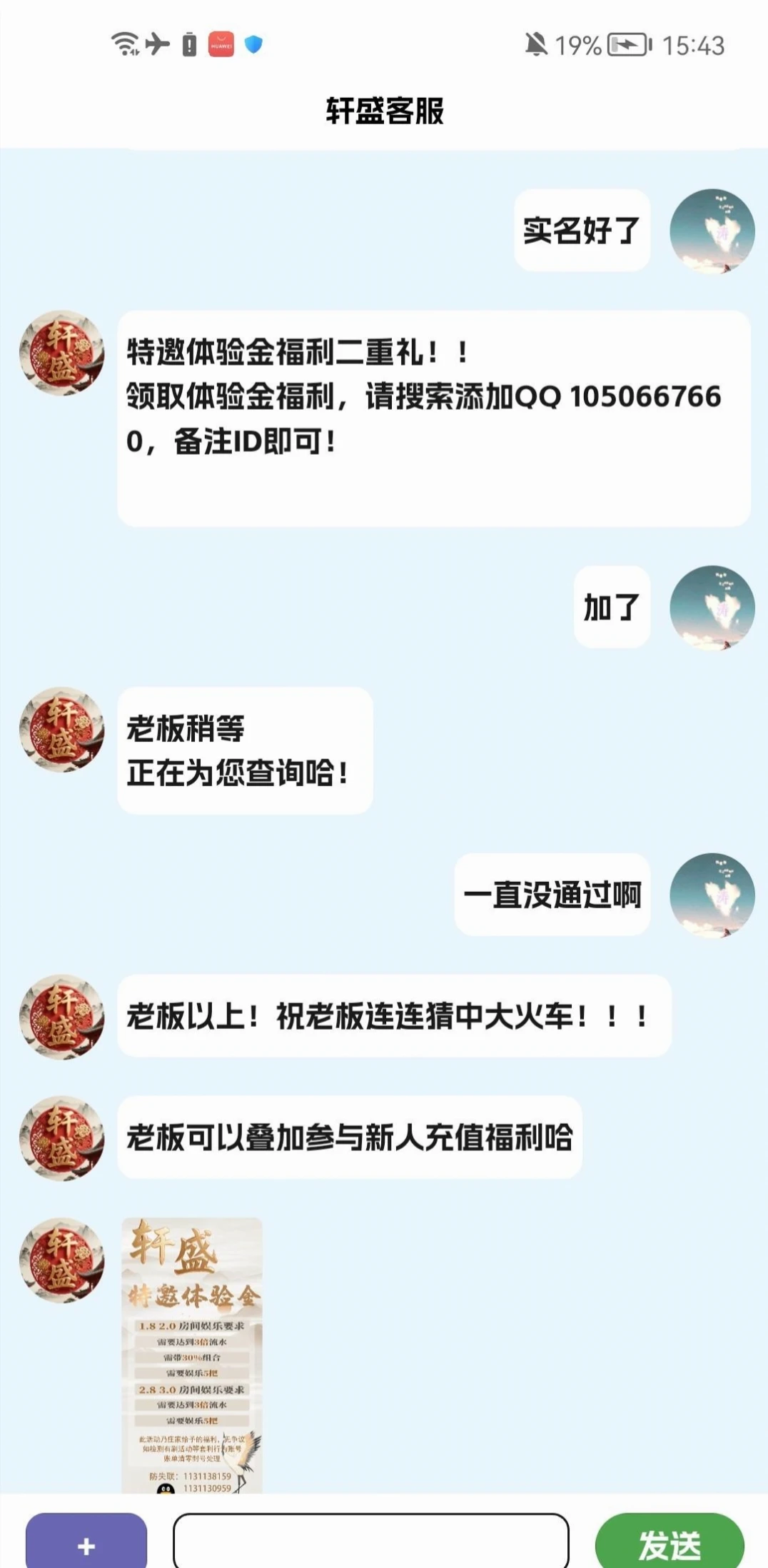Image resolution: width=768 pixels, height=1568 pixels.
Task: Focus the message input field
Action: click(370, 1542)
